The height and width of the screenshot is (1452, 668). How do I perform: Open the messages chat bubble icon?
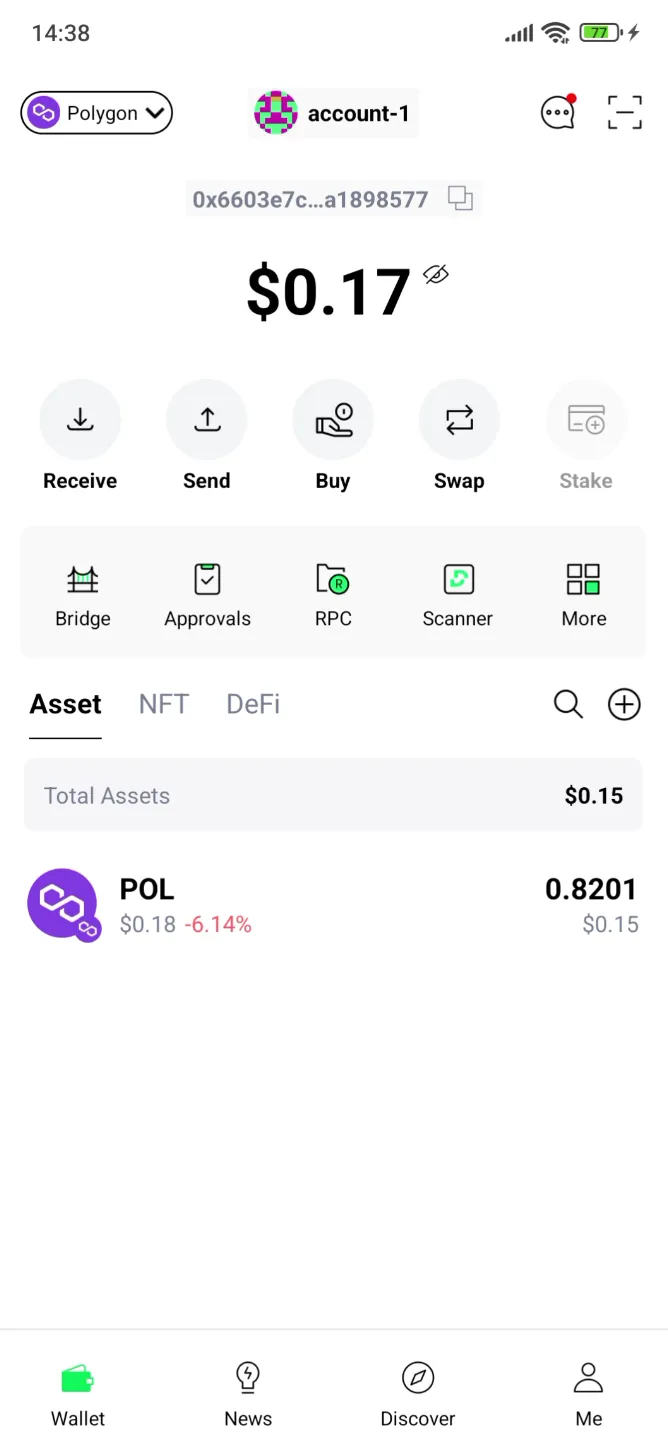558,112
